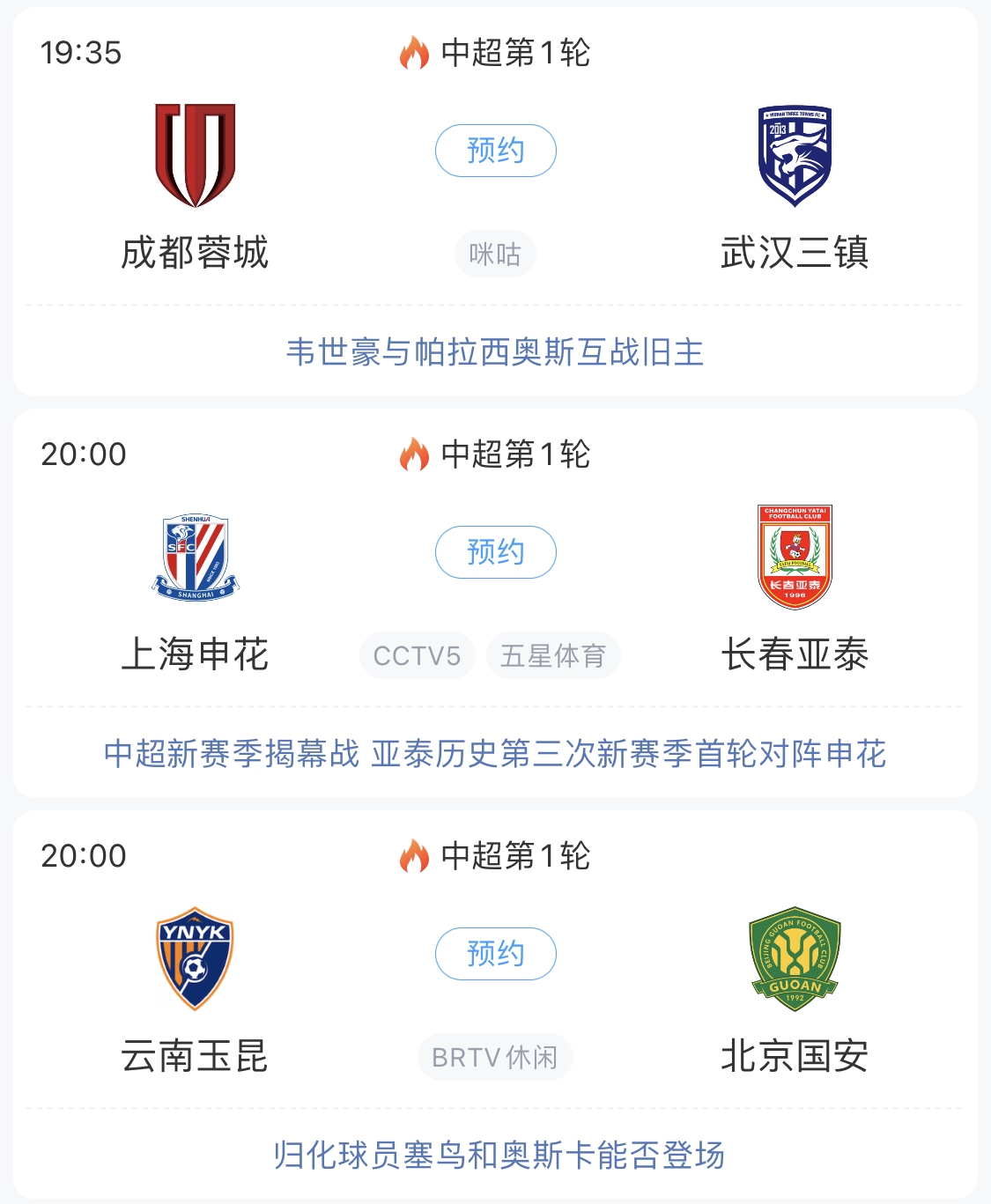Open 归化球员塞鸟和奥斯卡能否登场 link
The width and height of the screenshot is (991, 1204).
click(x=499, y=1155)
